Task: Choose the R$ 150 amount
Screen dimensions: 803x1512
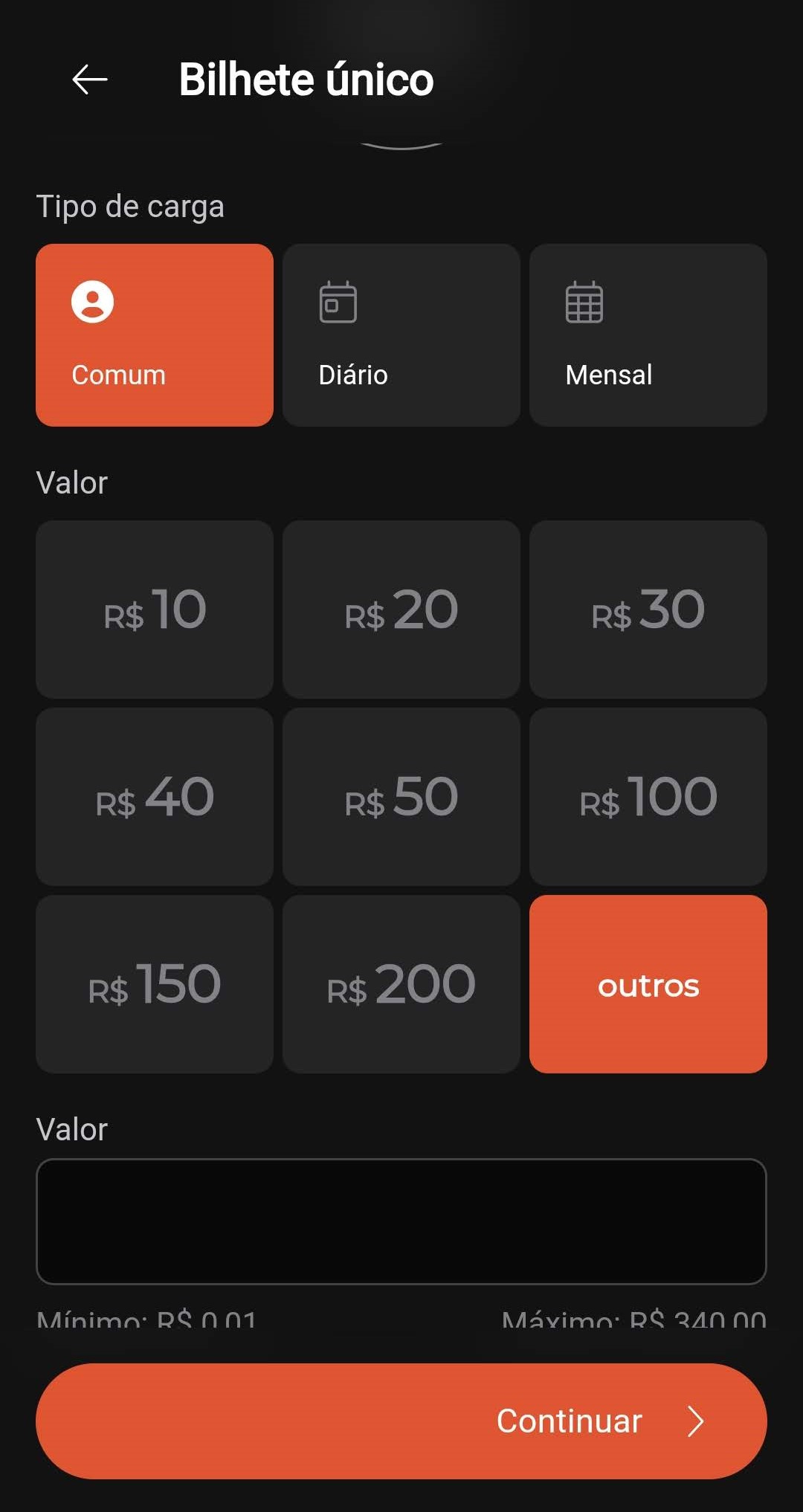Action: pyautogui.click(x=155, y=984)
